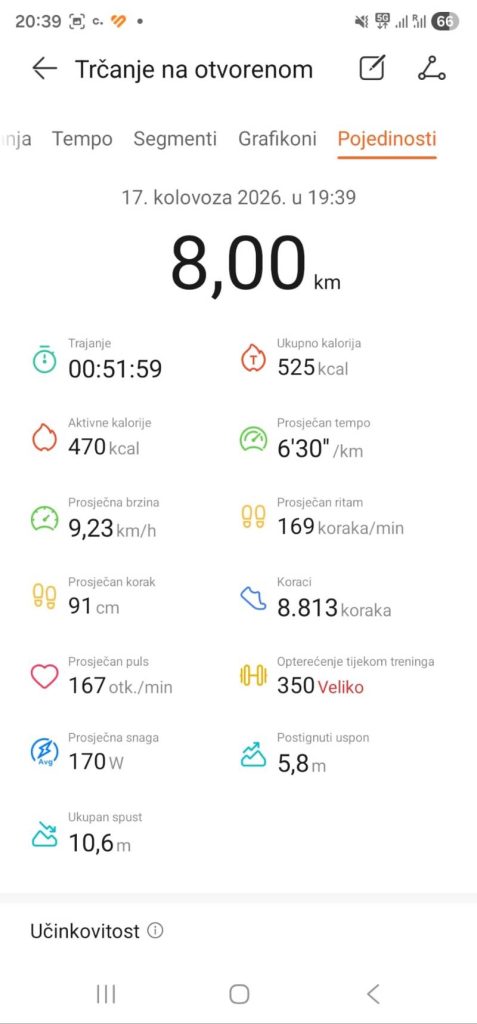Switch to the Grafikoni tab
The width and height of the screenshot is (477, 1024).
click(x=277, y=138)
